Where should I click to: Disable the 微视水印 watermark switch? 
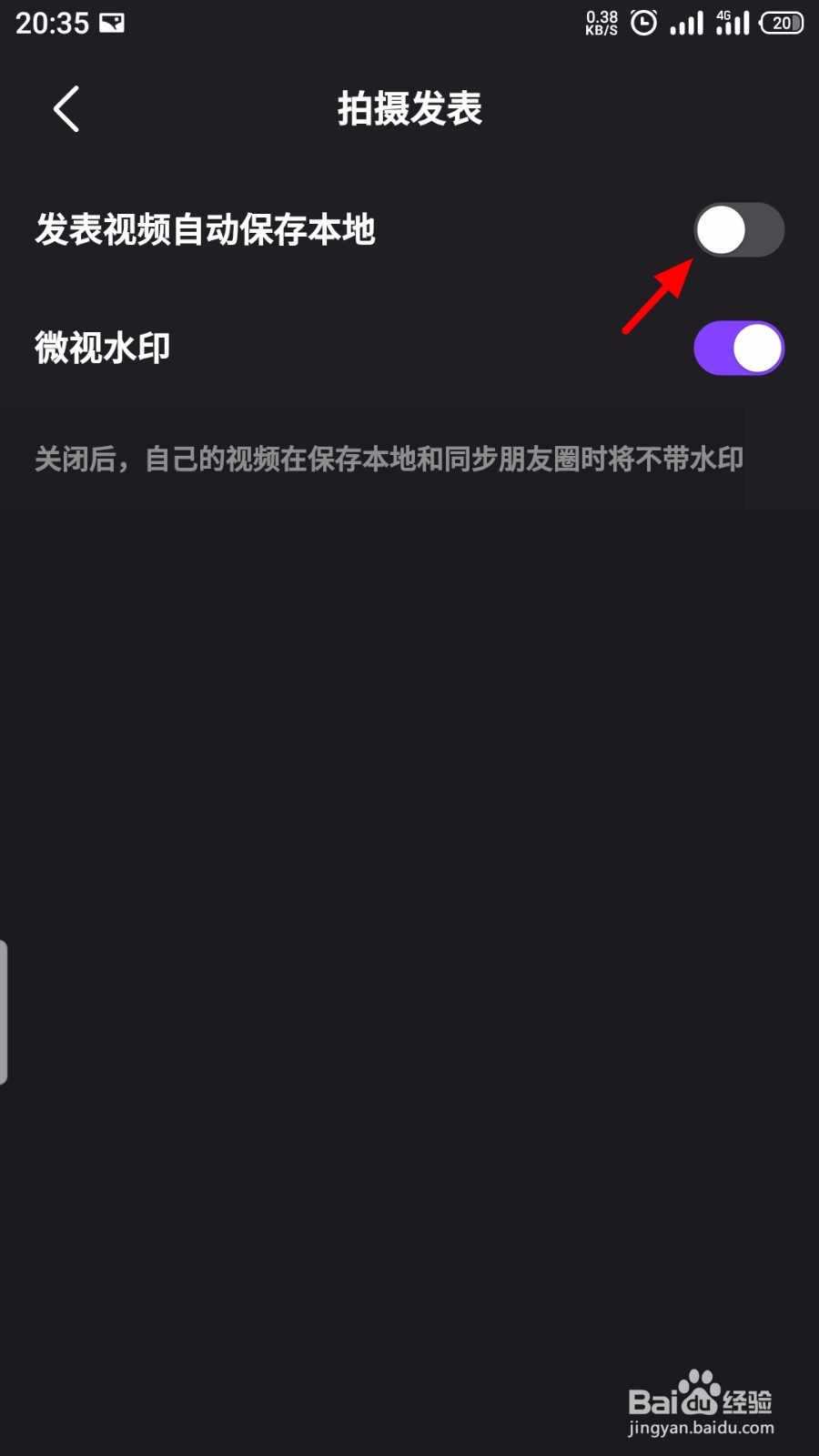[738, 347]
